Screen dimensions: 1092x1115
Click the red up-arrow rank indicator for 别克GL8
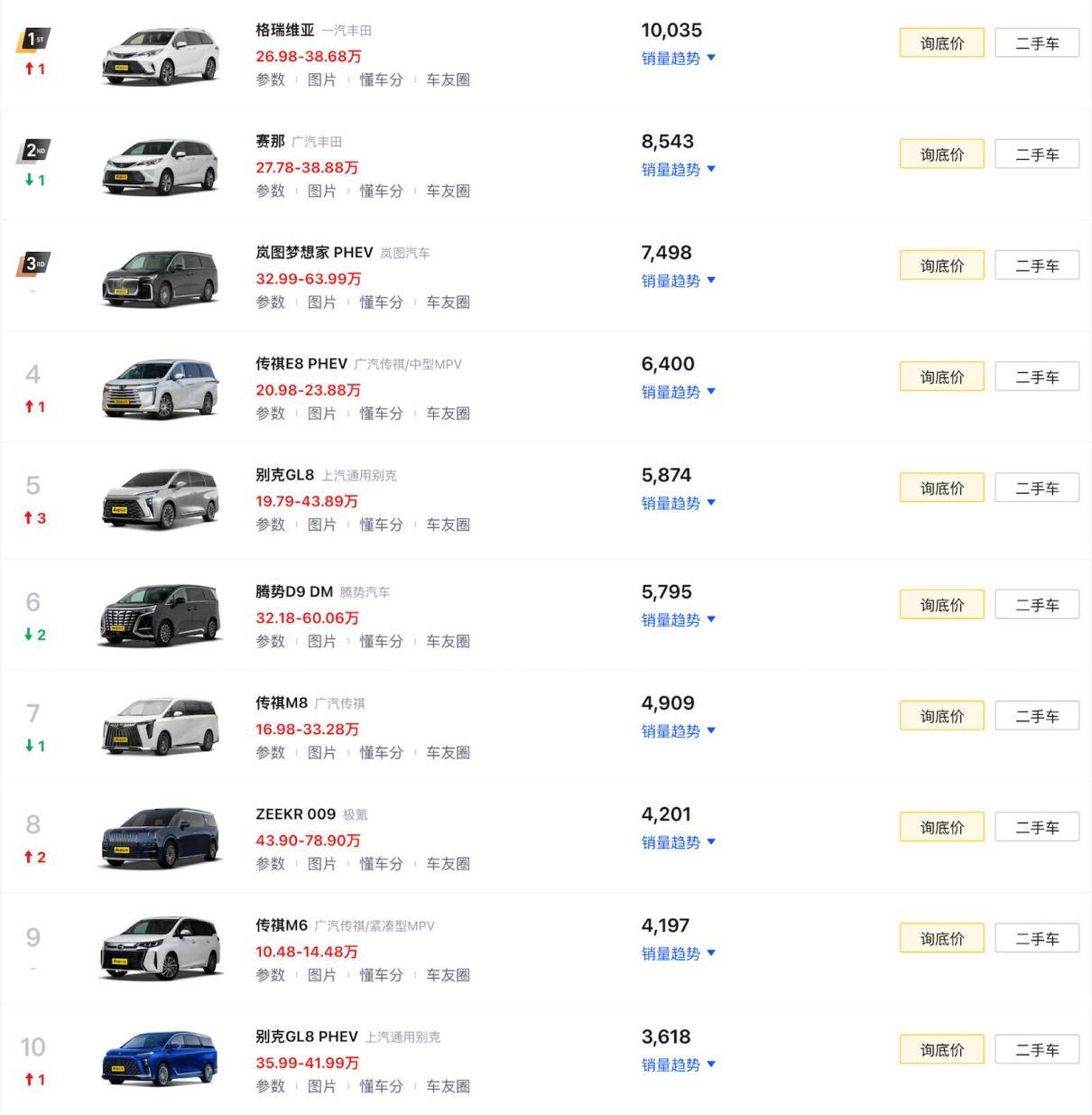[x=34, y=517]
